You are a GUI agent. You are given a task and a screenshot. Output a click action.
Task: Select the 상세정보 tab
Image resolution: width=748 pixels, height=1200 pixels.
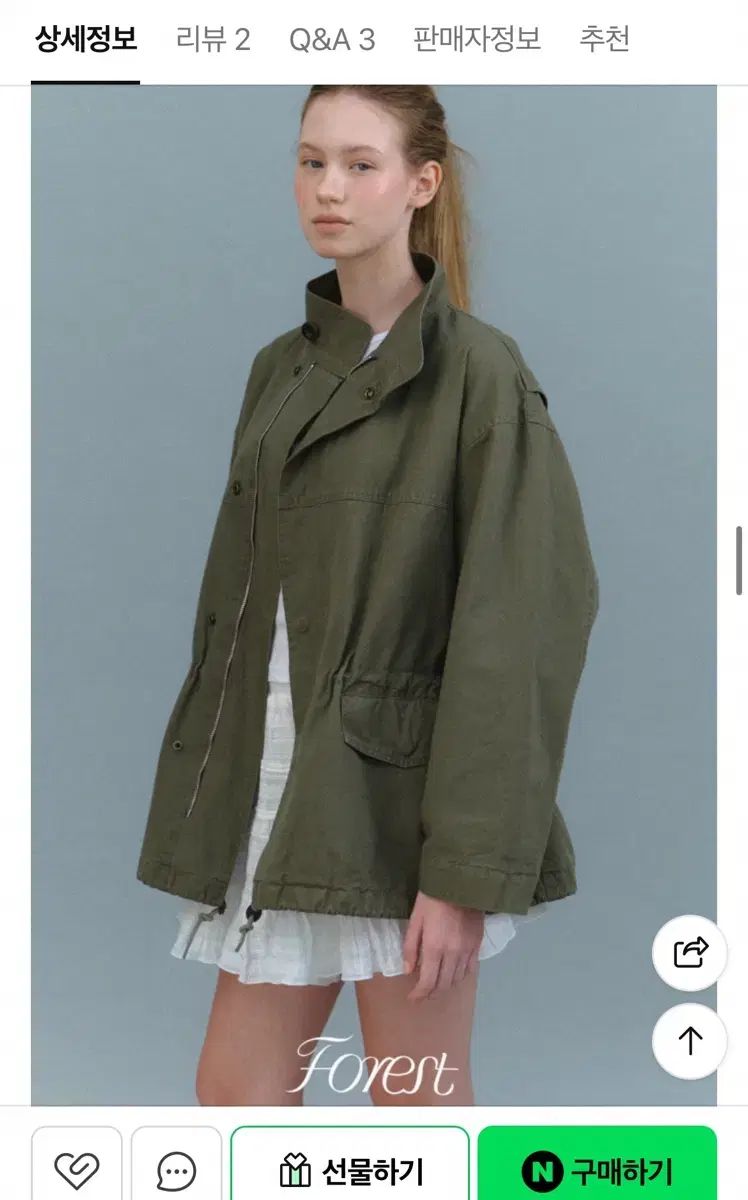pyautogui.click(x=86, y=39)
